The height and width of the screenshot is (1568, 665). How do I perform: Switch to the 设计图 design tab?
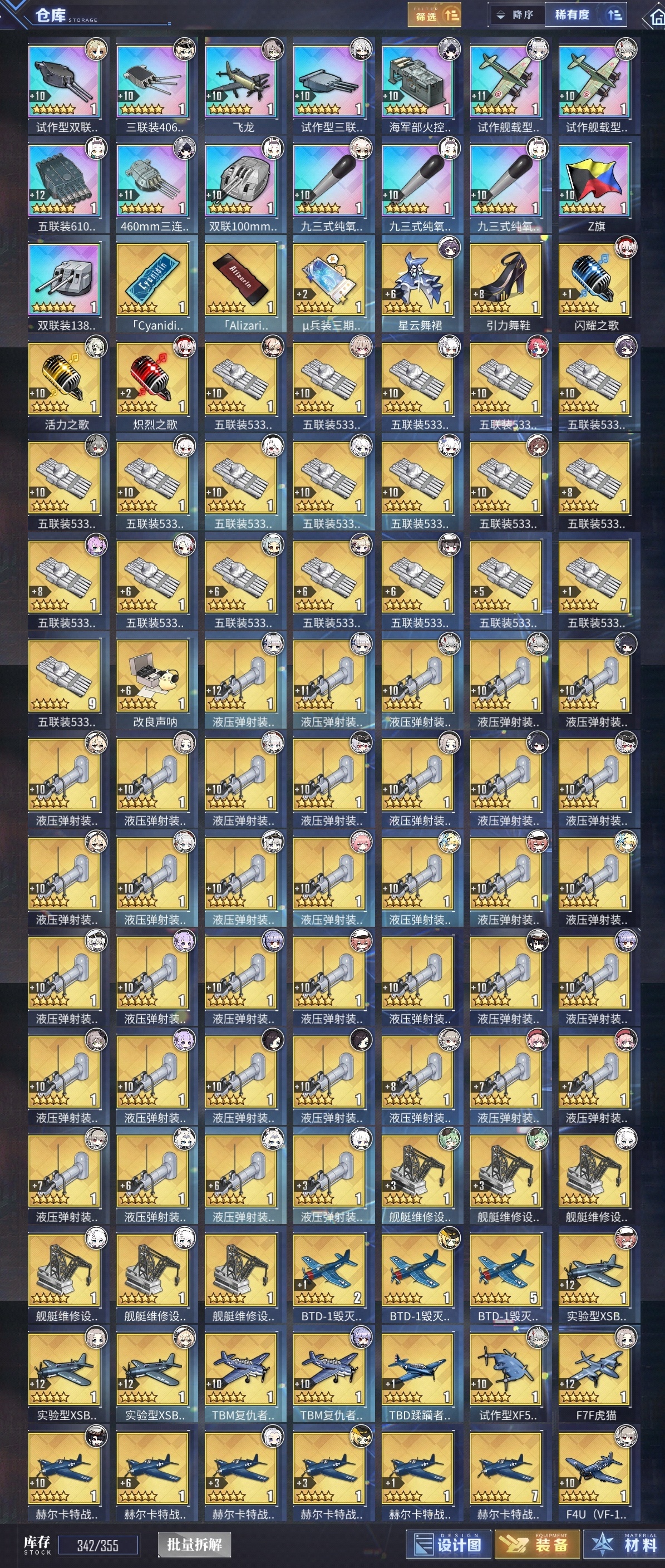coord(448,1544)
